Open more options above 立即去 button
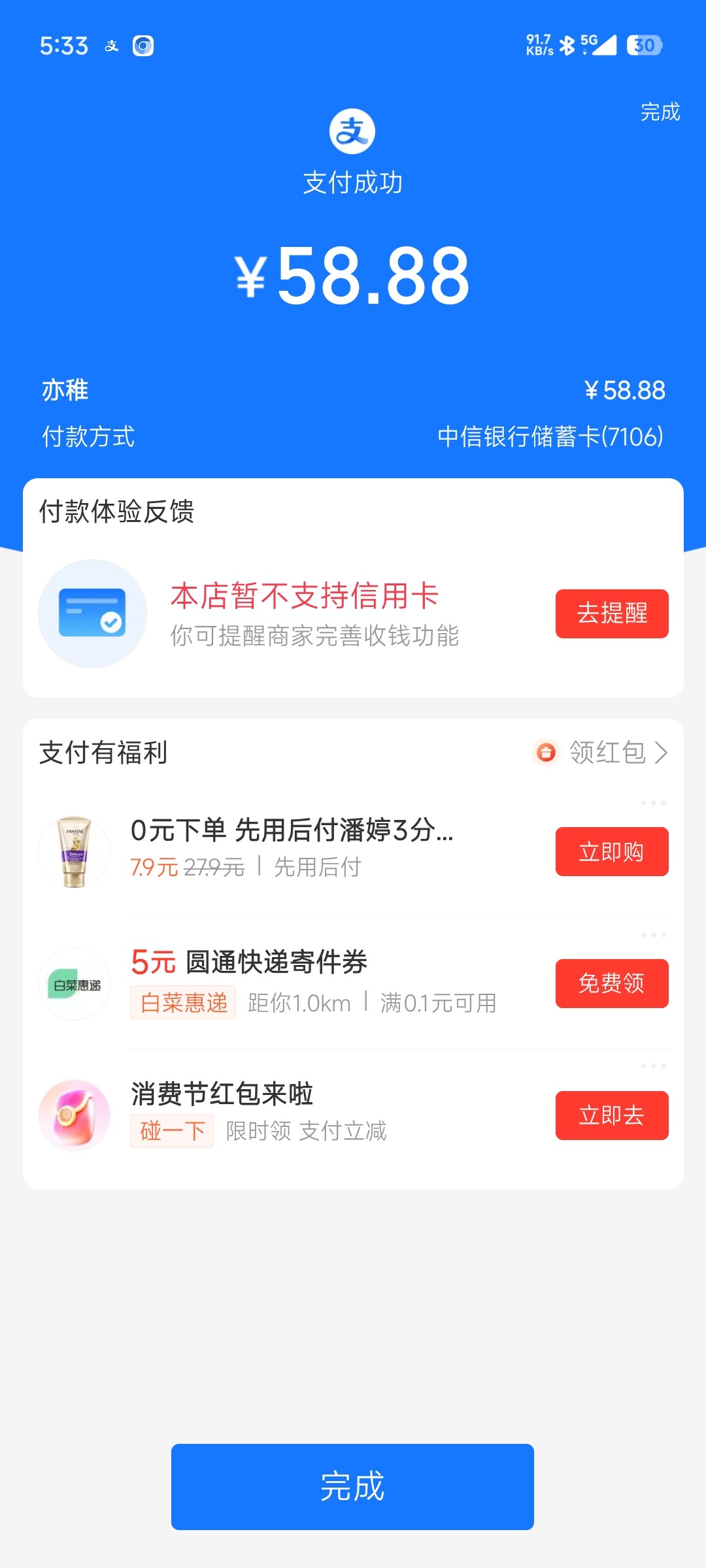The width and height of the screenshot is (706, 1568). (653, 1066)
